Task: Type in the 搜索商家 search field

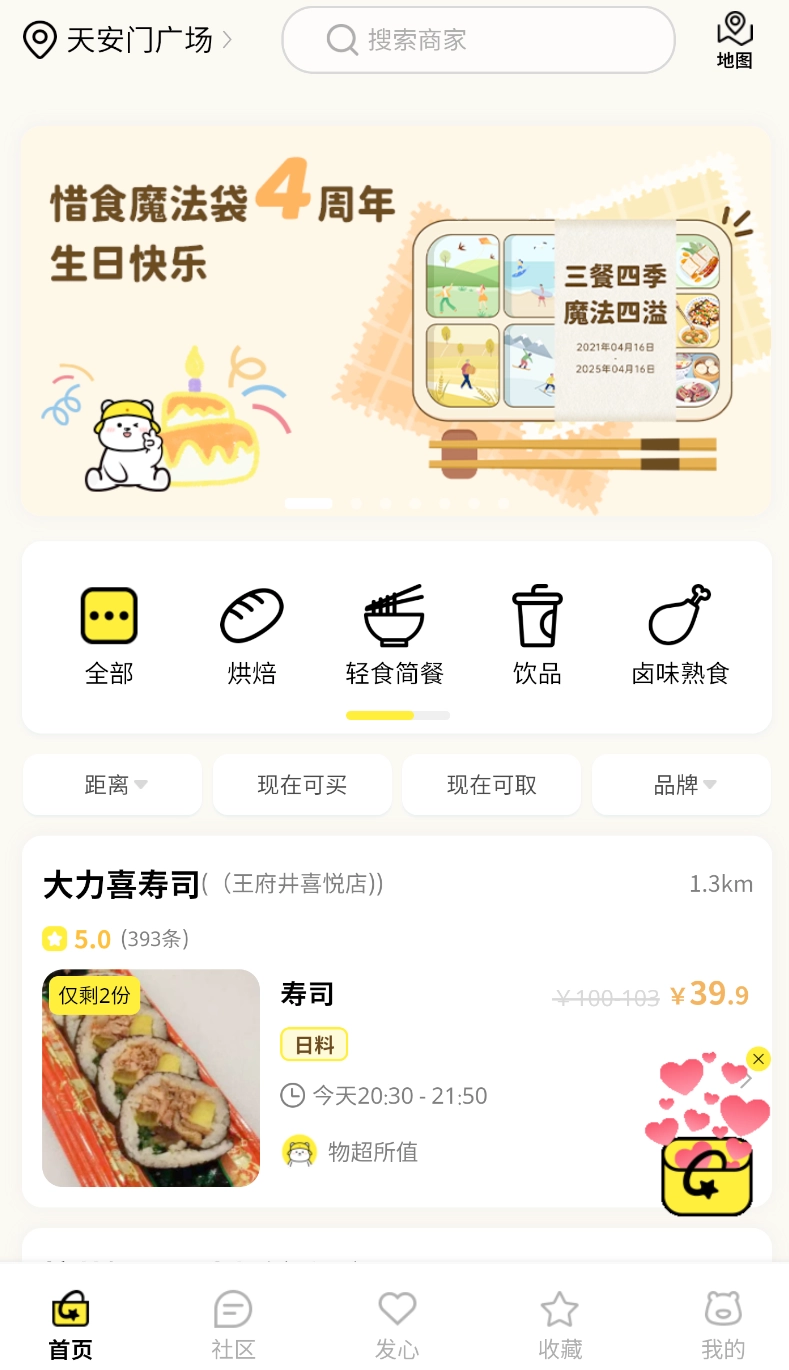Action: coord(478,40)
